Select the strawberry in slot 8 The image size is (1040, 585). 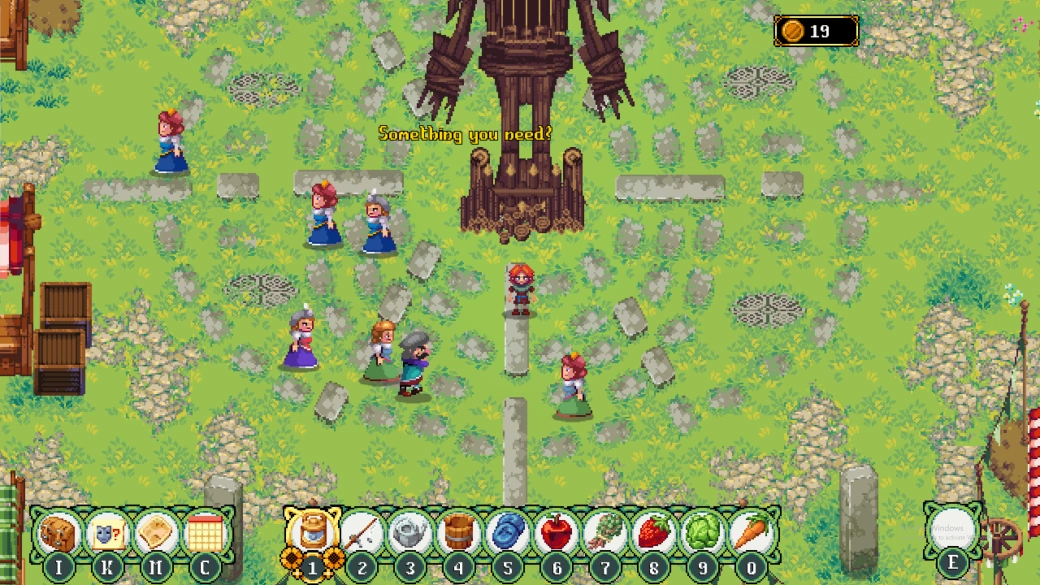pyautogui.click(x=654, y=533)
